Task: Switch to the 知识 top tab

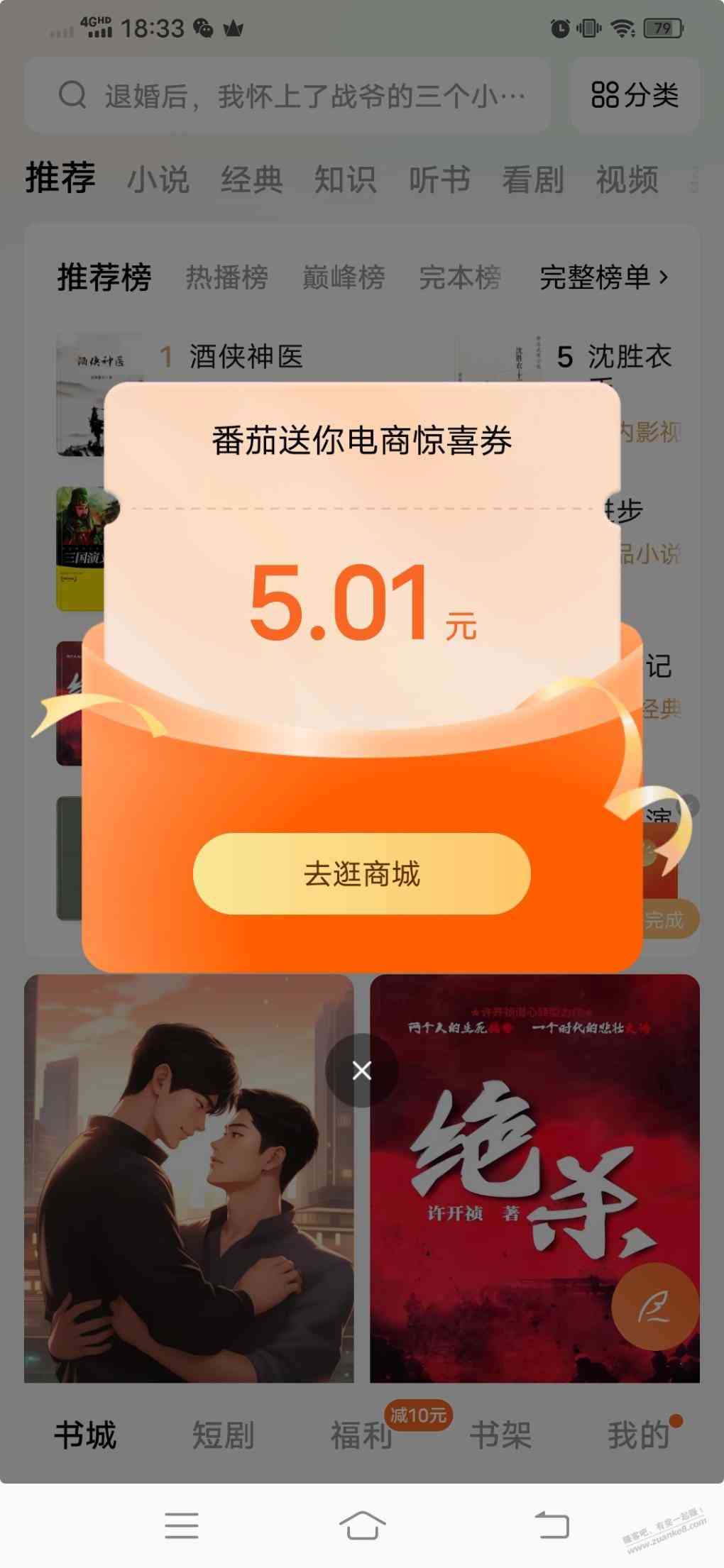Action: [345, 179]
